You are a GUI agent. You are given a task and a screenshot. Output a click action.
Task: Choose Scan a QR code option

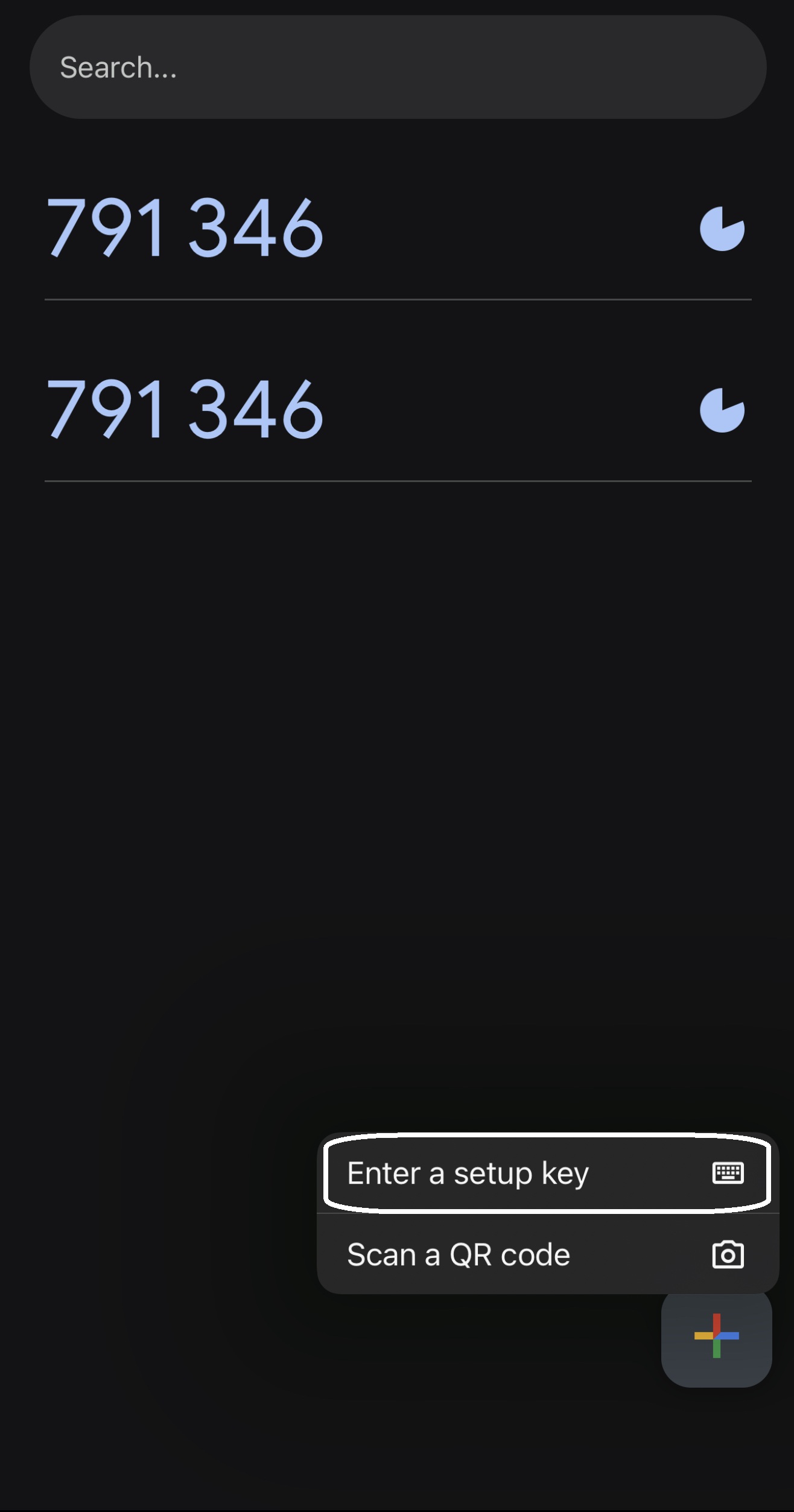[546, 1254]
